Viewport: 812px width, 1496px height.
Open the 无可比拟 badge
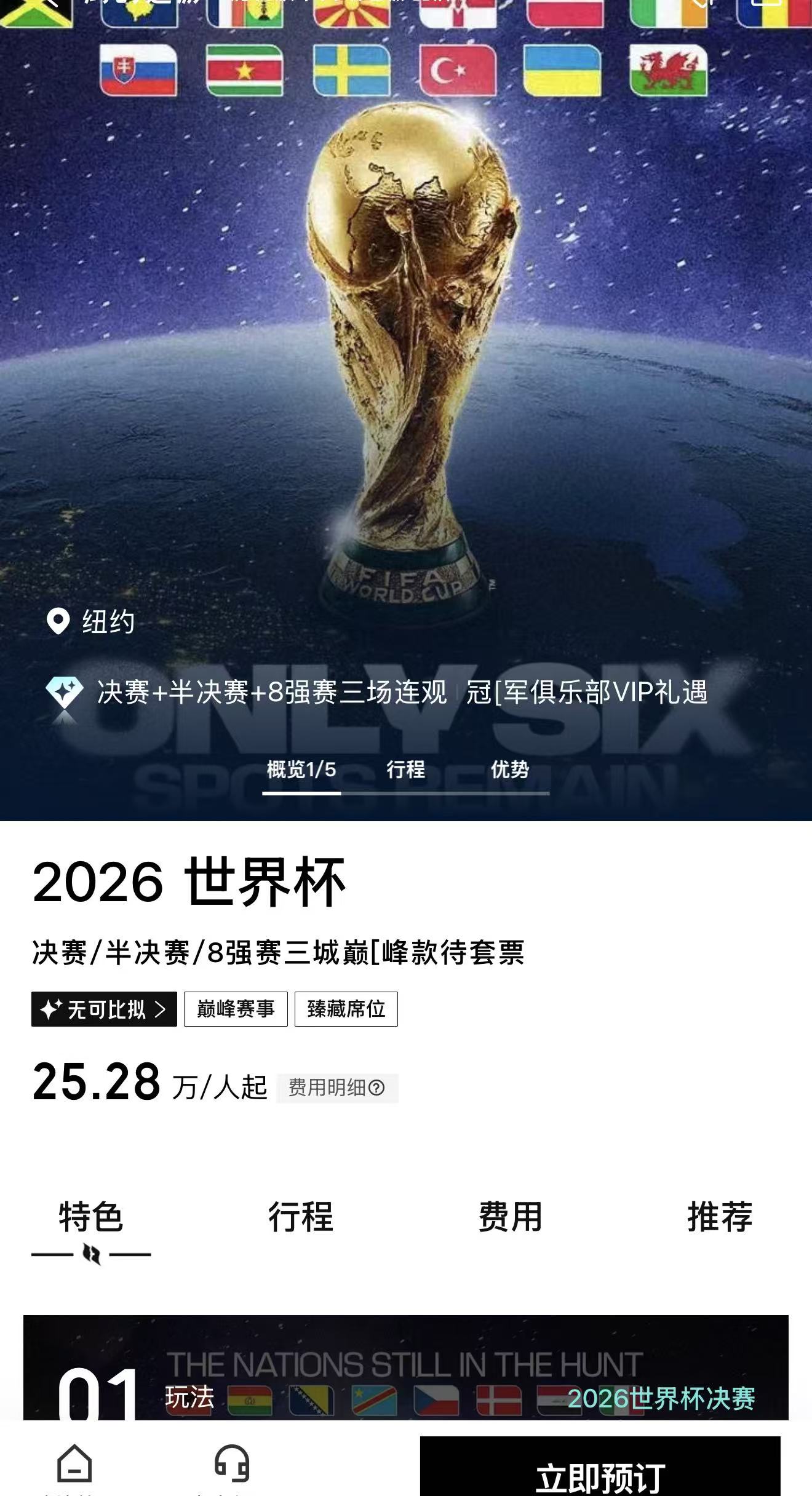pos(104,1009)
